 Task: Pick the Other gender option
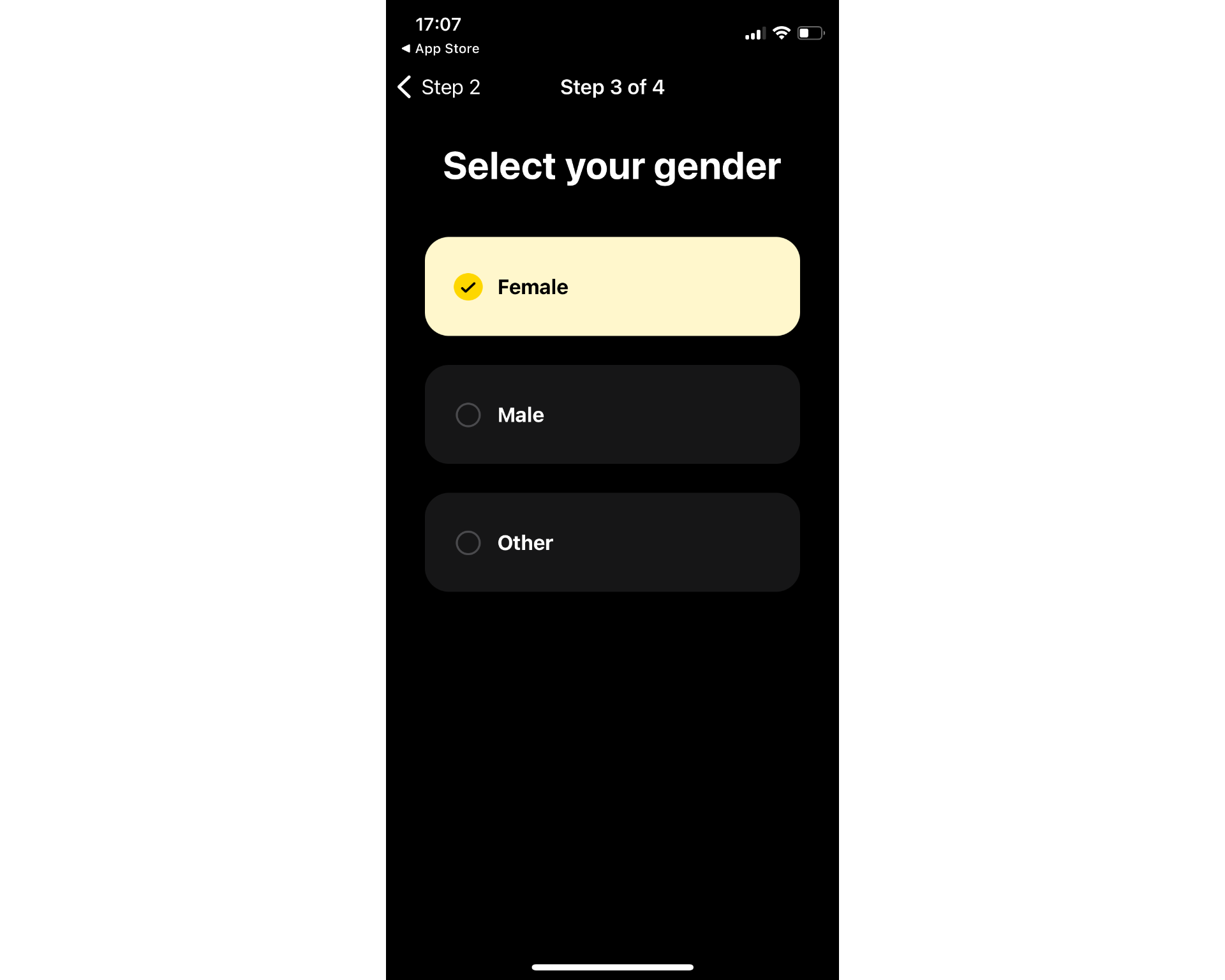coord(611,542)
